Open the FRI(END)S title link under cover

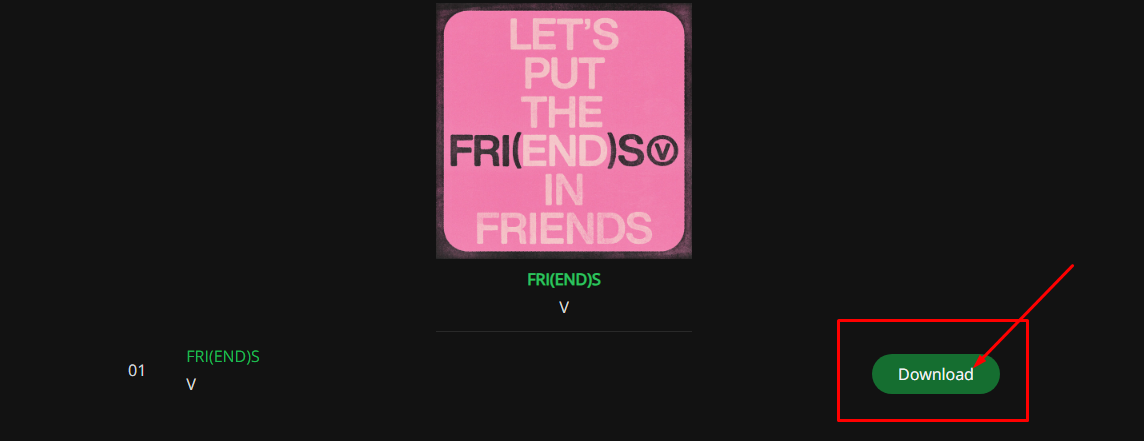coord(563,280)
